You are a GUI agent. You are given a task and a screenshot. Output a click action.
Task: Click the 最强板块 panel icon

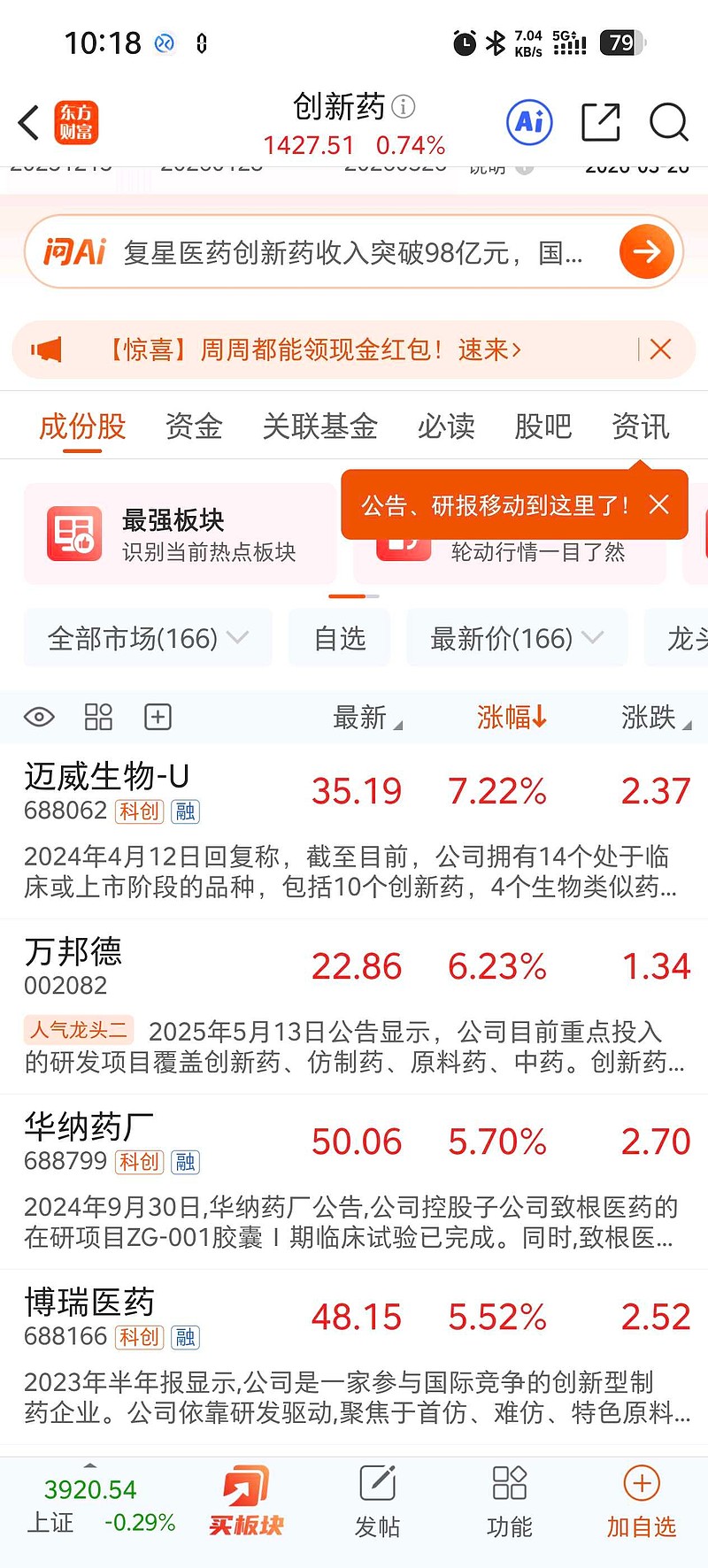[x=74, y=534]
